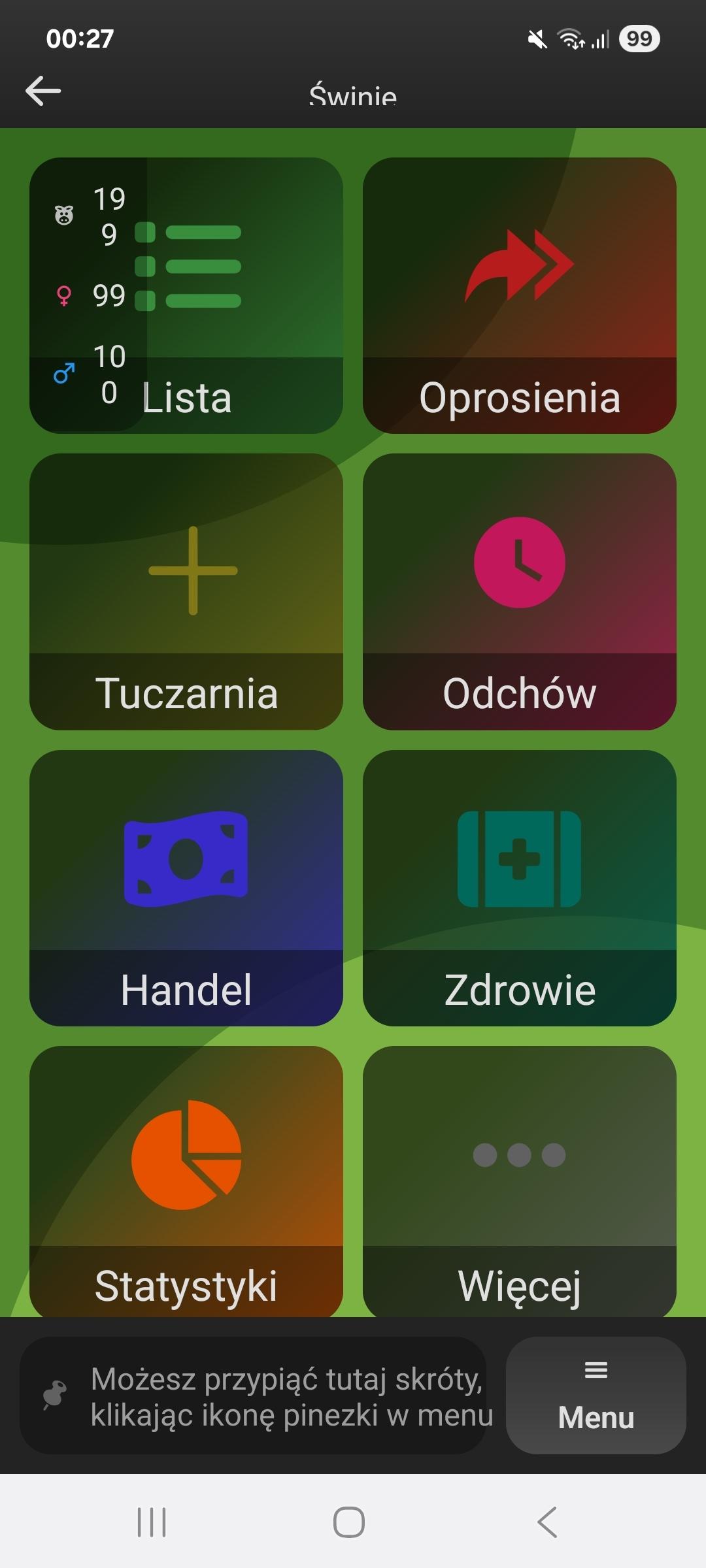Open the system recent apps view
This screenshot has height=1568, width=706.
(x=152, y=1522)
